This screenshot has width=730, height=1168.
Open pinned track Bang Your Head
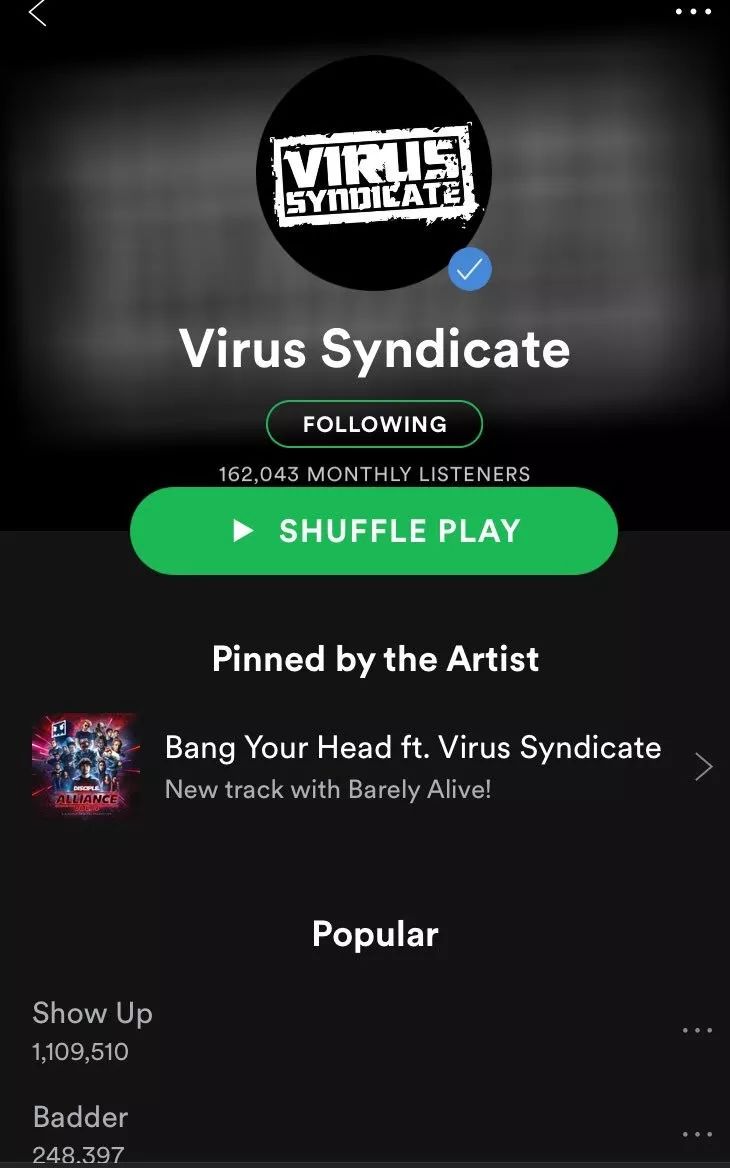[412, 767]
